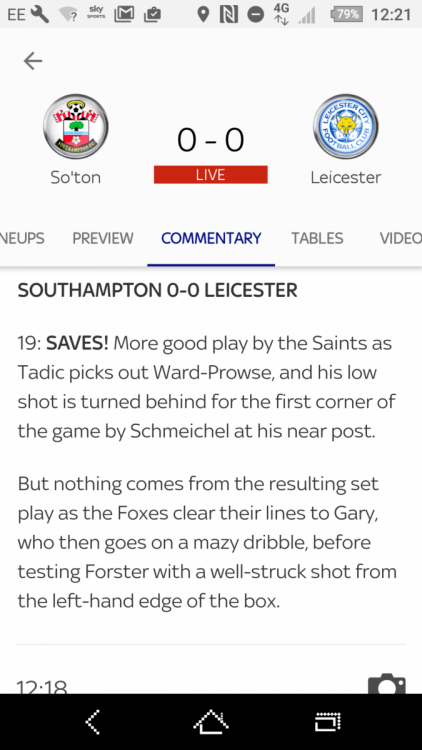Open the Tables tab

point(317,238)
